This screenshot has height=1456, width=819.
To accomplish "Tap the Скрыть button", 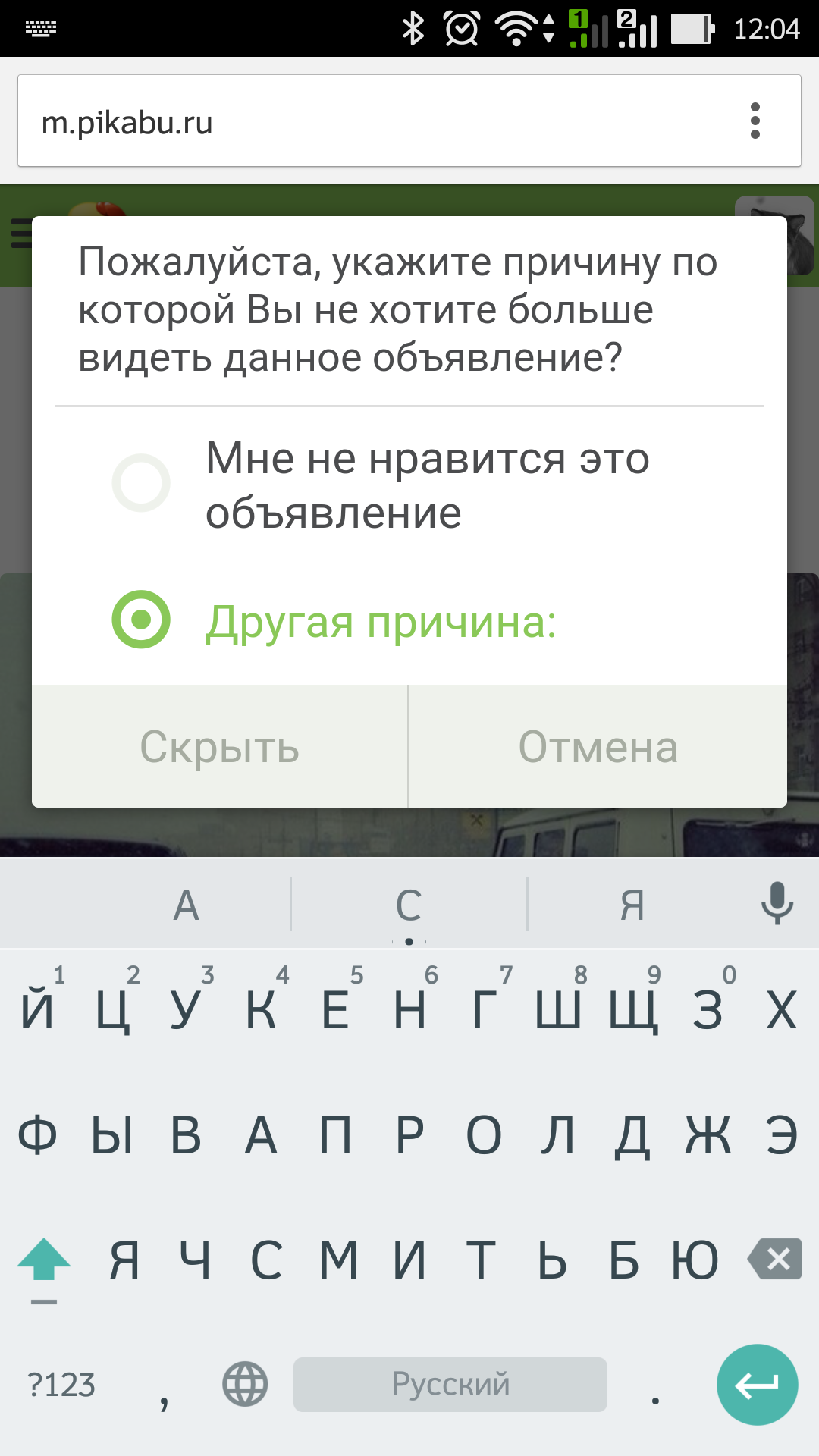I will (220, 747).
